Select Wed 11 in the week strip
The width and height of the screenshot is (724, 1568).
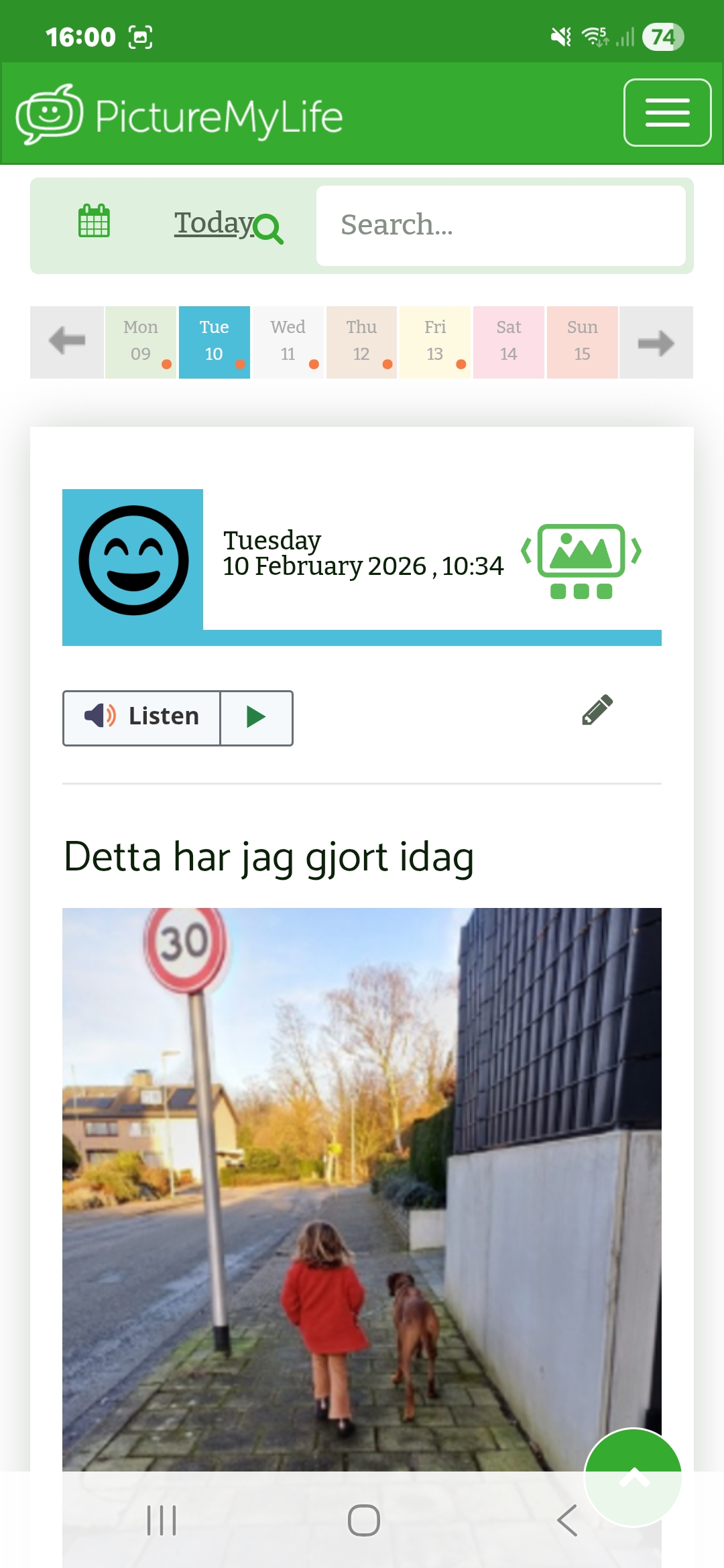[288, 342]
